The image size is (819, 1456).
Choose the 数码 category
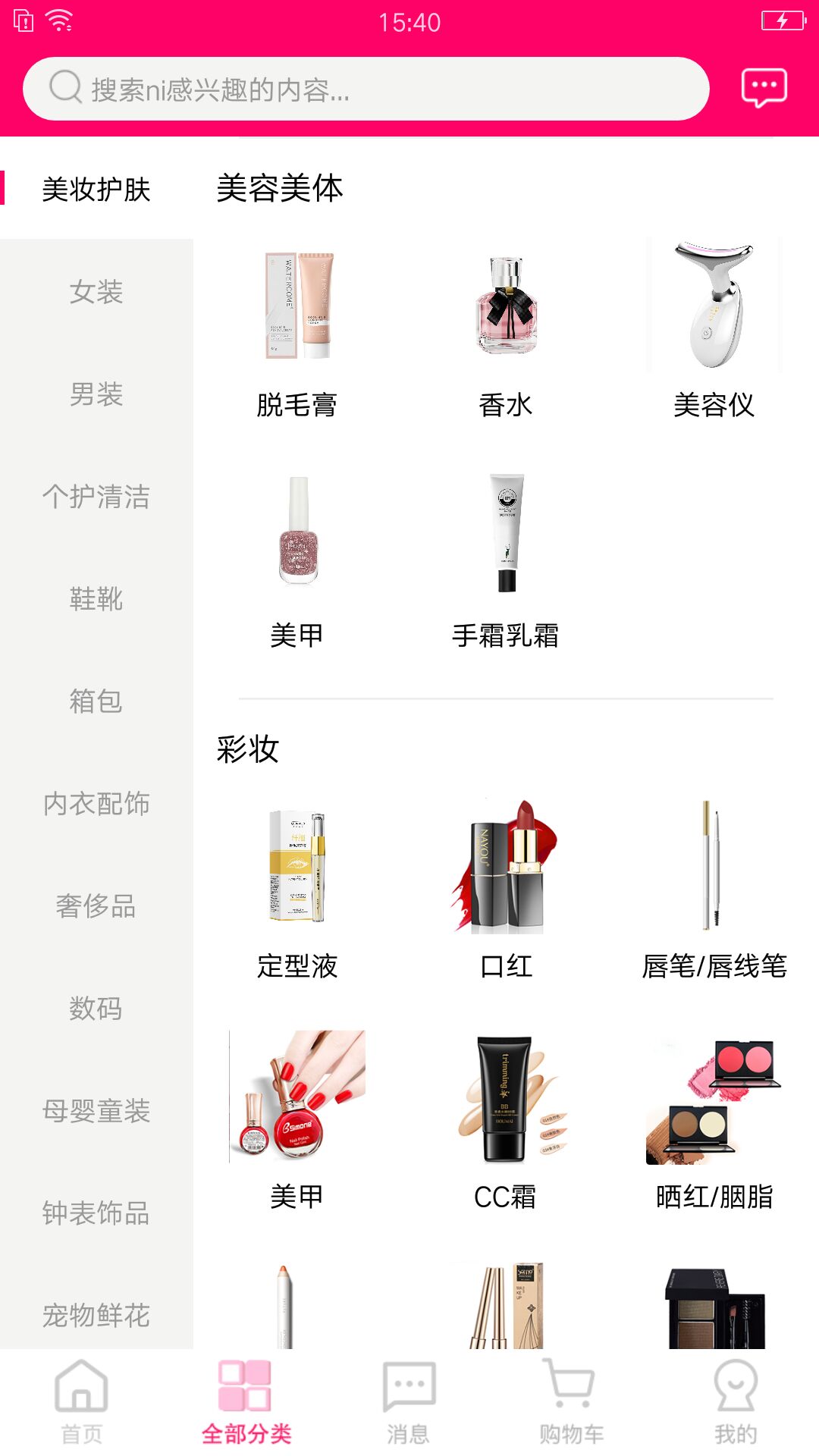(x=96, y=1009)
